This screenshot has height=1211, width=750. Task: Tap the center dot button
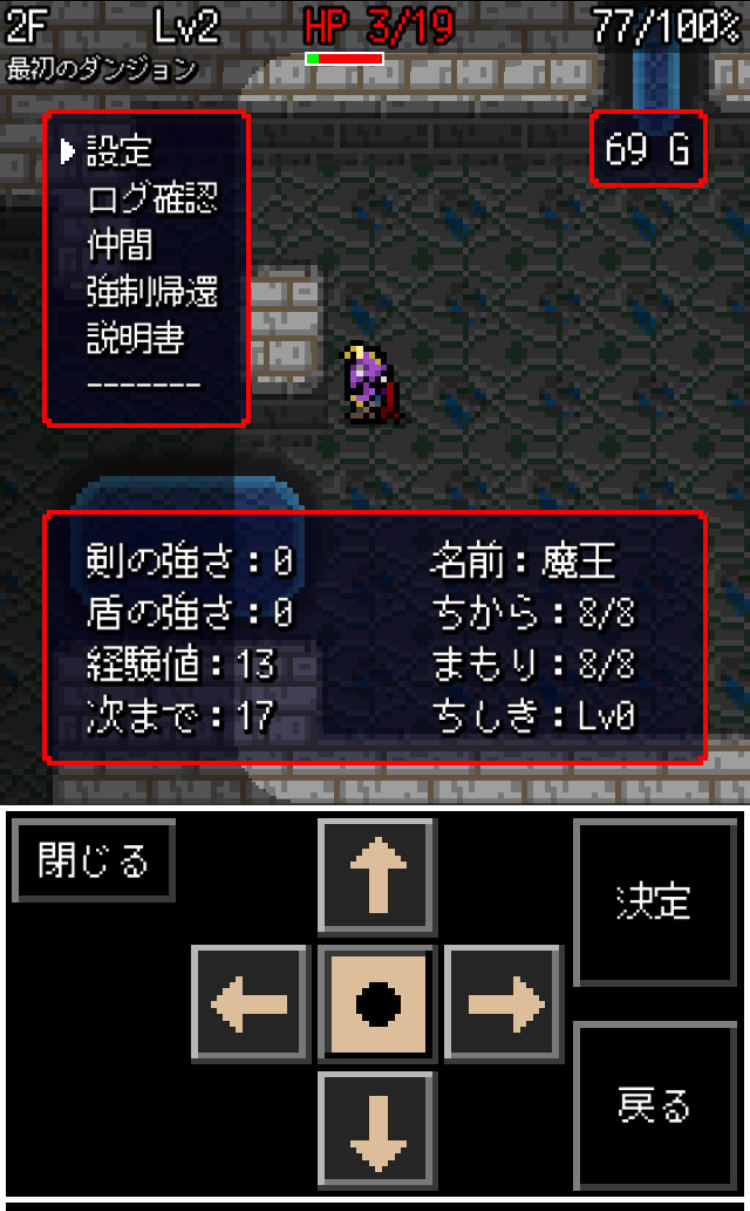coord(378,1003)
